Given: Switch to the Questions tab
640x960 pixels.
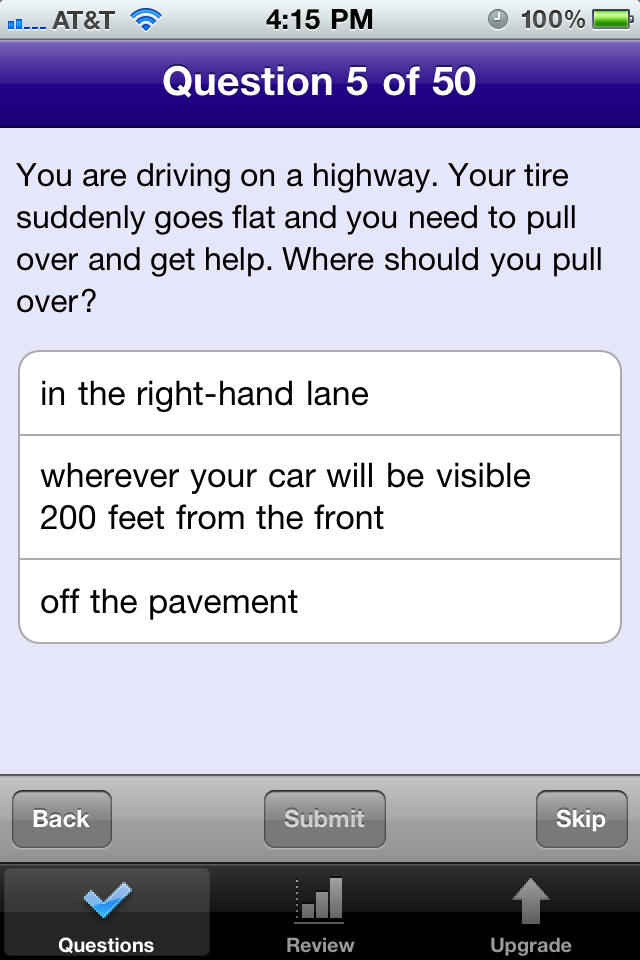Looking at the screenshot, I should (106, 914).
